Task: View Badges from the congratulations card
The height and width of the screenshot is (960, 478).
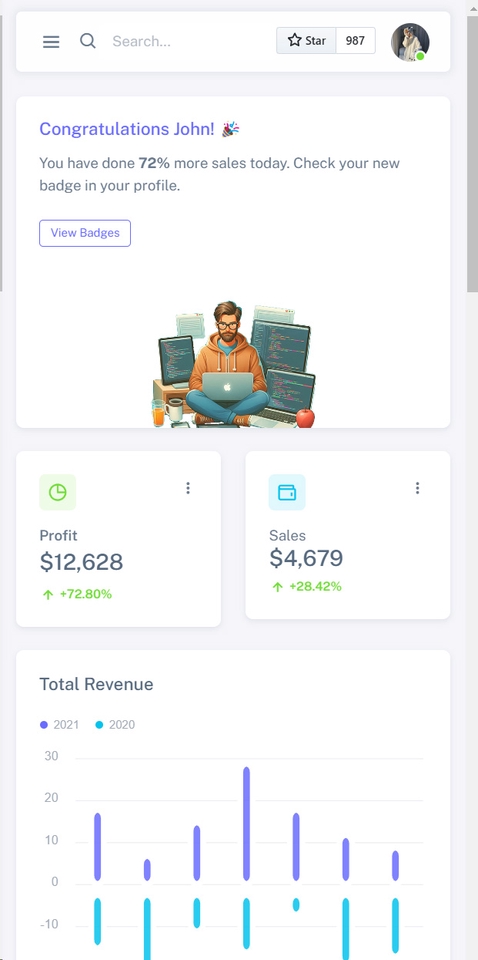Action: [x=85, y=233]
